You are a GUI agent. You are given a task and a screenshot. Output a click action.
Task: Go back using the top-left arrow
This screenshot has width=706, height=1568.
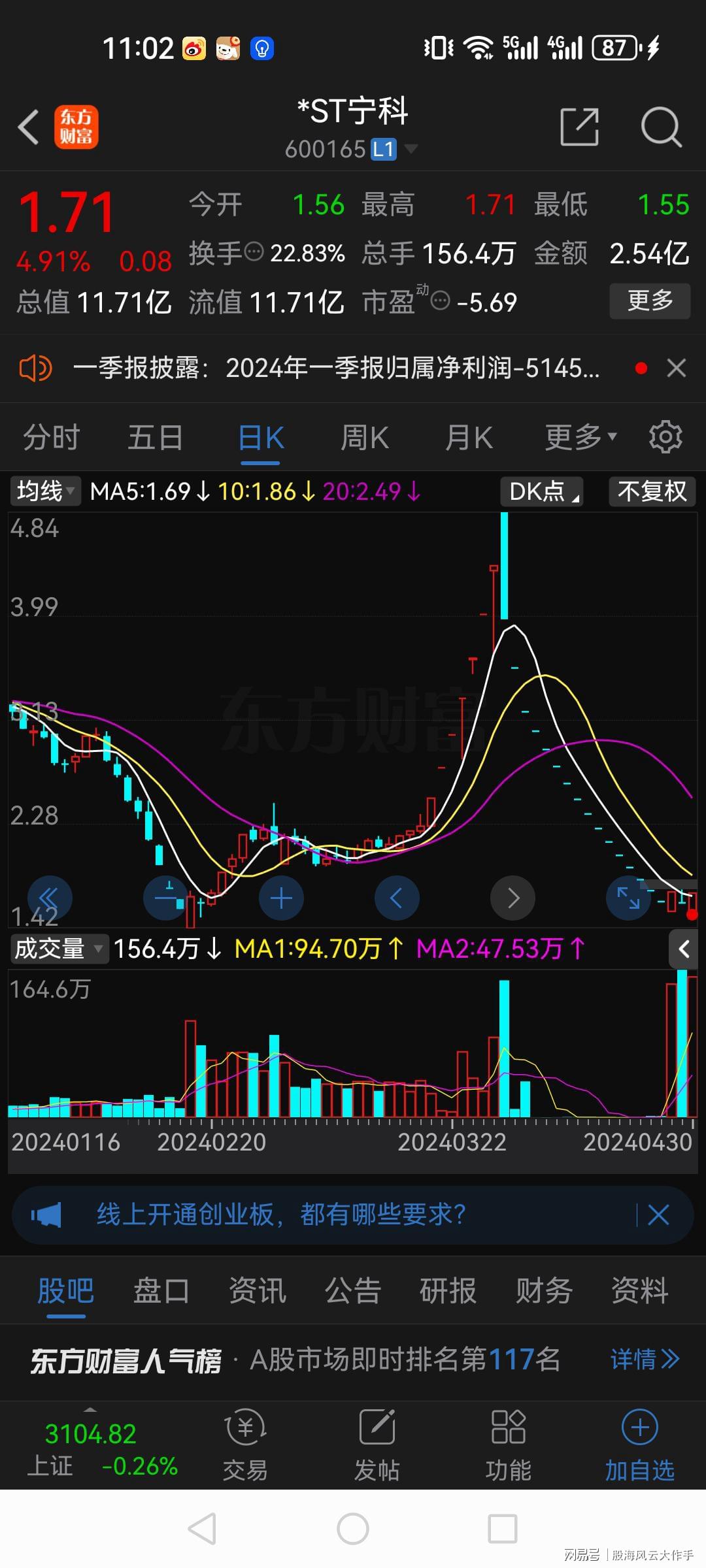[29, 127]
